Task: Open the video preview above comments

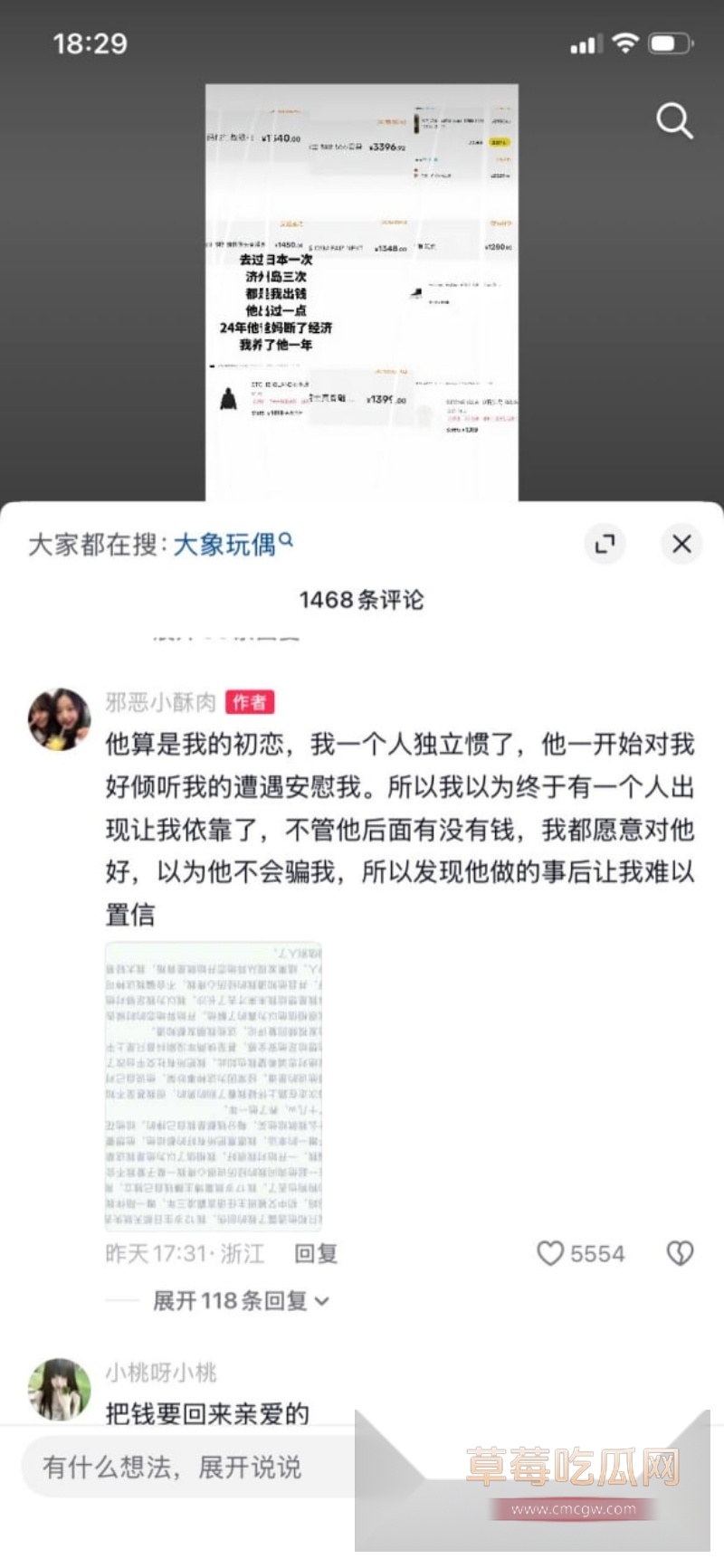Action: (x=361, y=290)
